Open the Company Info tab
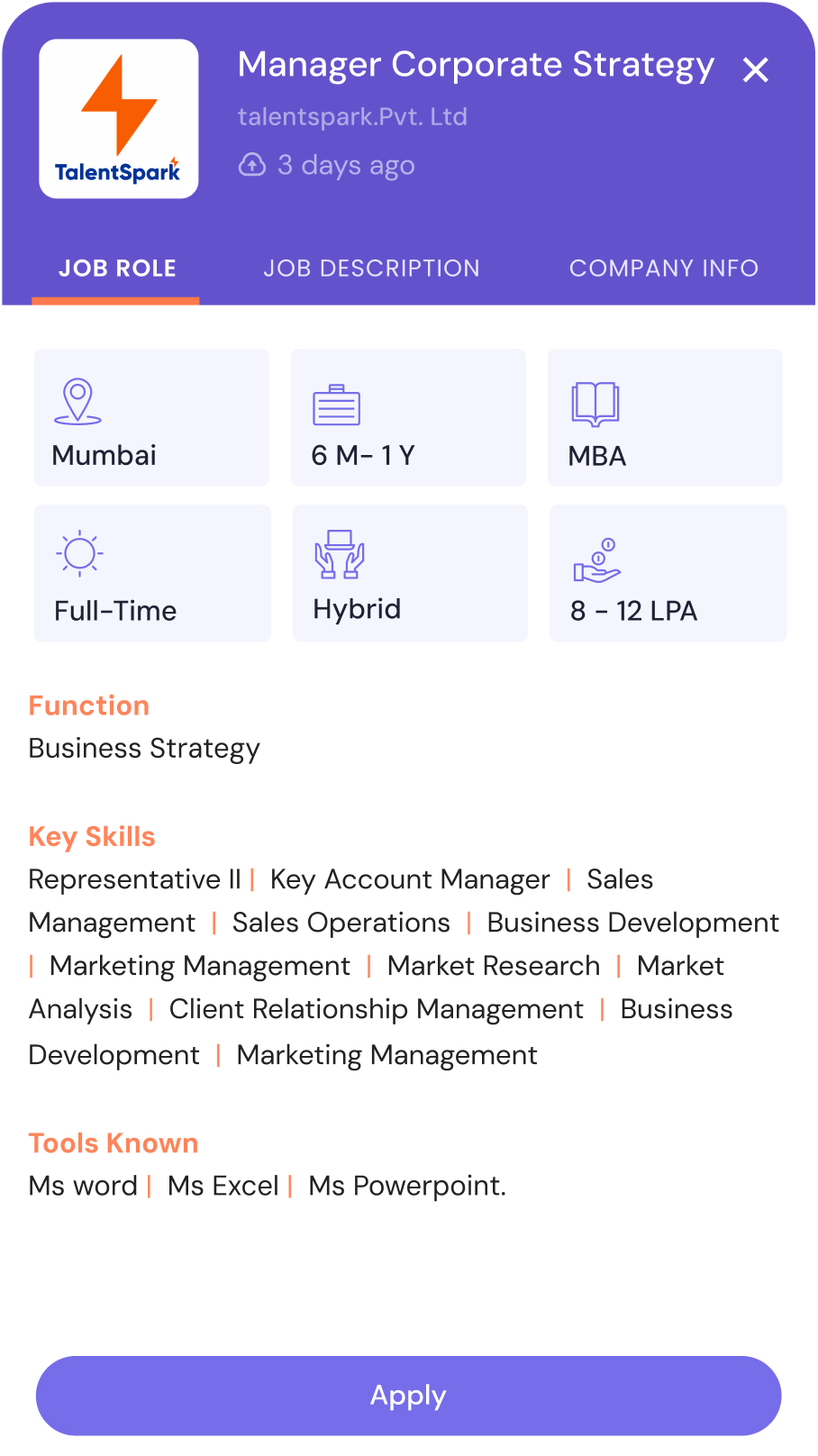Screen dimensions: 818x1456 tap(663, 268)
